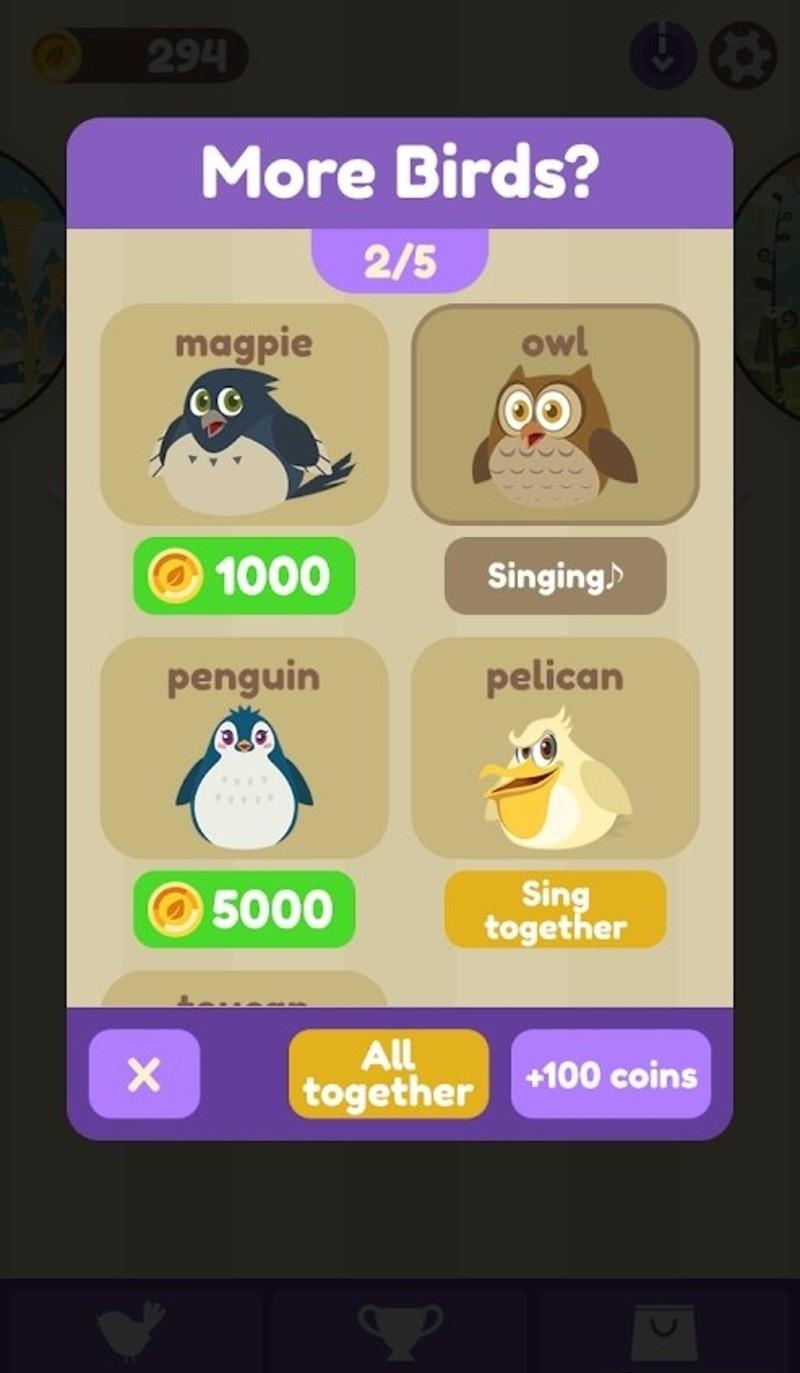Close the More Birds dialog
Image resolution: width=800 pixels, height=1373 pixels.
pyautogui.click(x=144, y=1074)
